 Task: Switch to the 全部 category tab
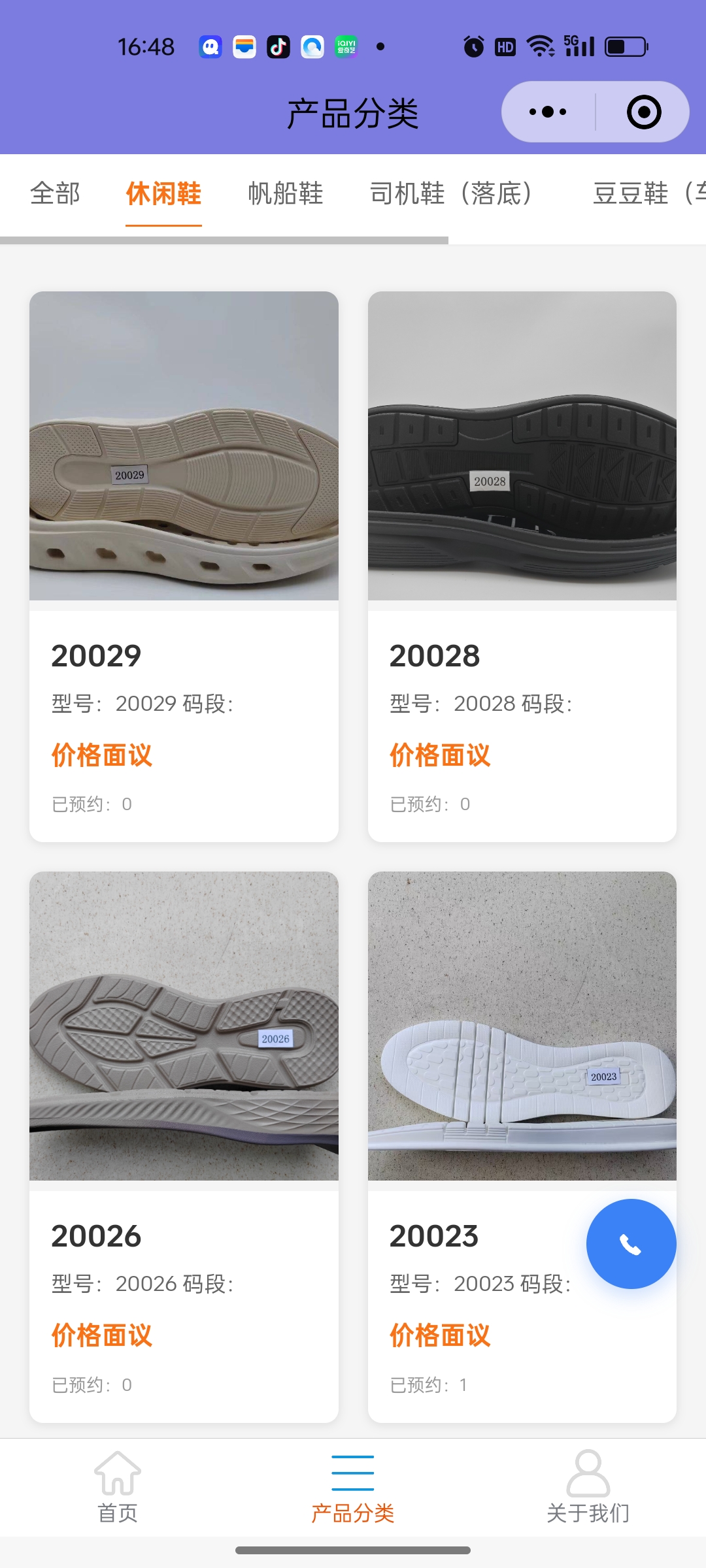pyautogui.click(x=56, y=193)
